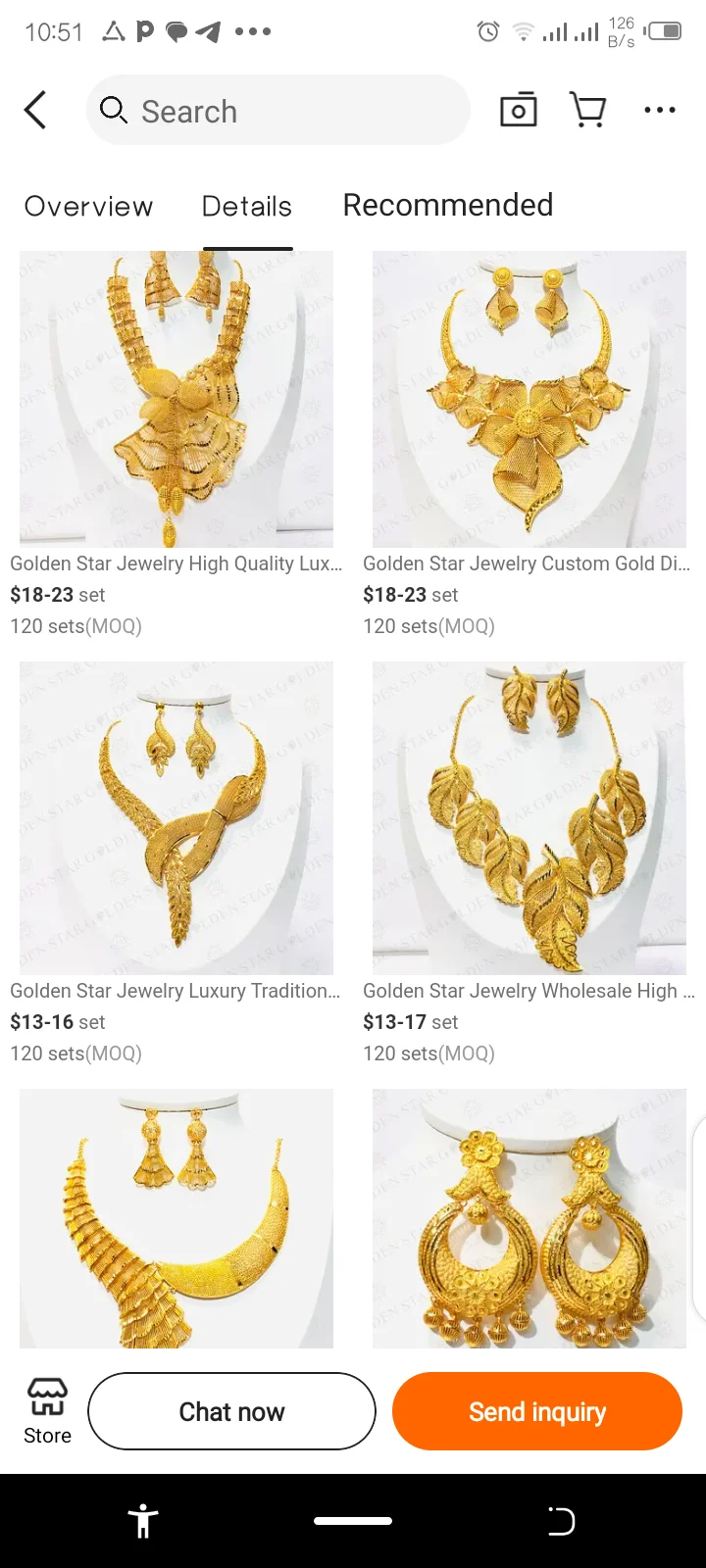Image resolution: width=706 pixels, height=1568 pixels.
Task: Switch to the Details tab
Action: [247, 207]
